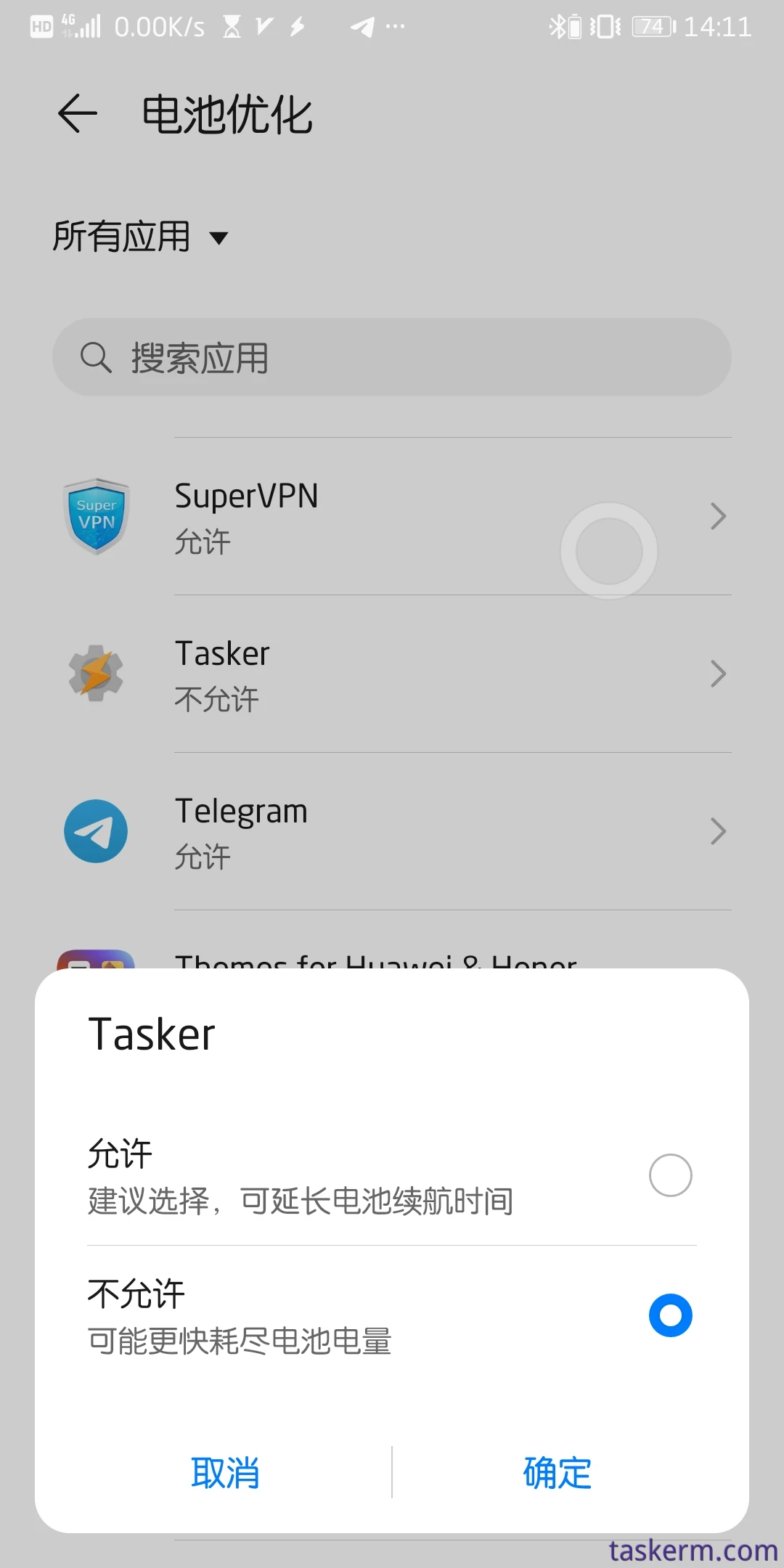The image size is (784, 1568).
Task: Tap the SuperVPN shield app icon
Action: [x=97, y=516]
